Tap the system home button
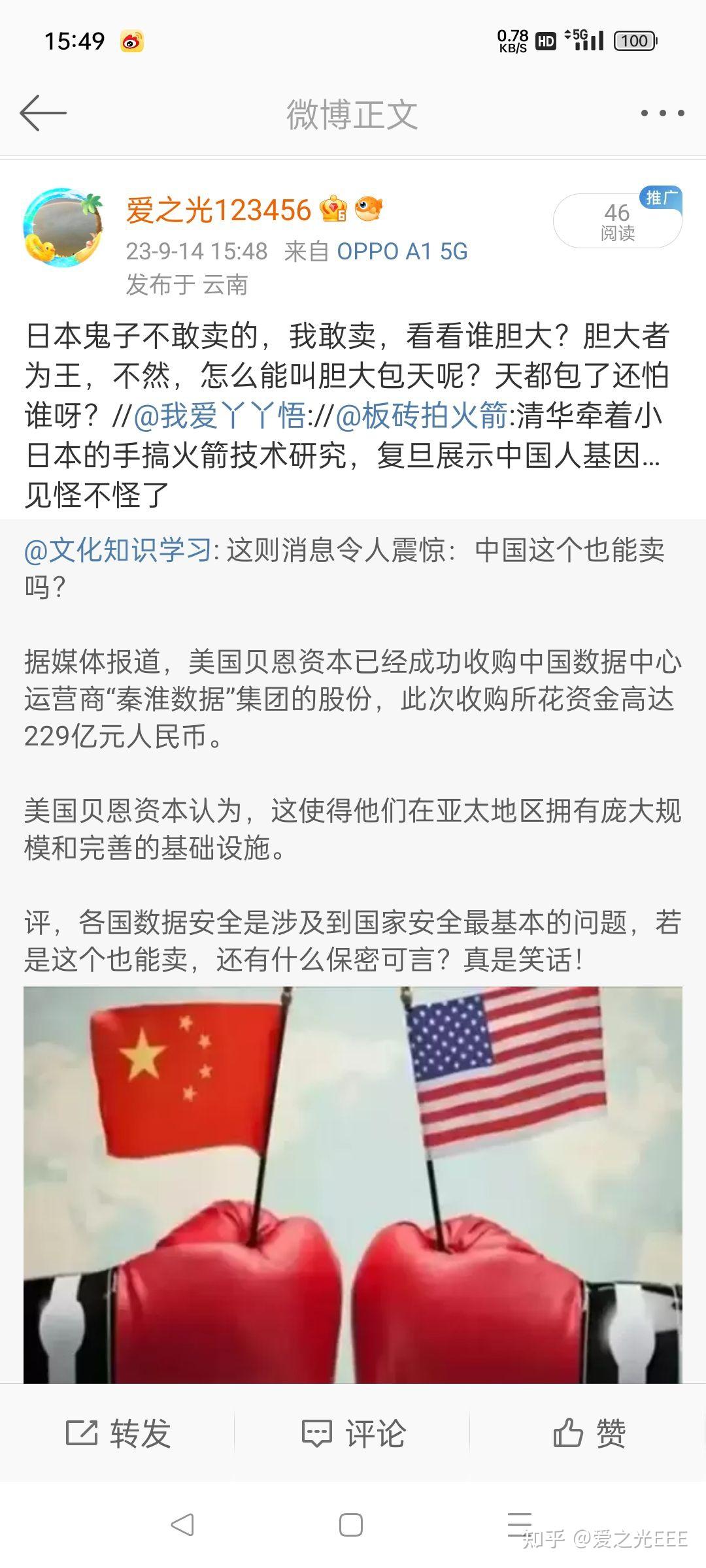The image size is (706, 1568). coord(351,1526)
